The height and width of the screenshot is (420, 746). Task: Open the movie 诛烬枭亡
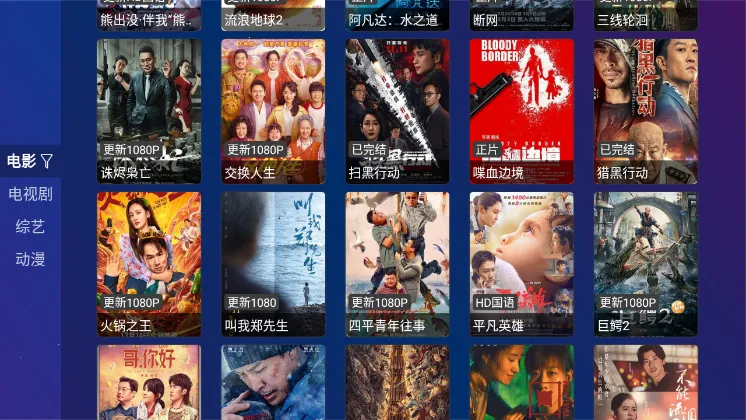[149, 110]
